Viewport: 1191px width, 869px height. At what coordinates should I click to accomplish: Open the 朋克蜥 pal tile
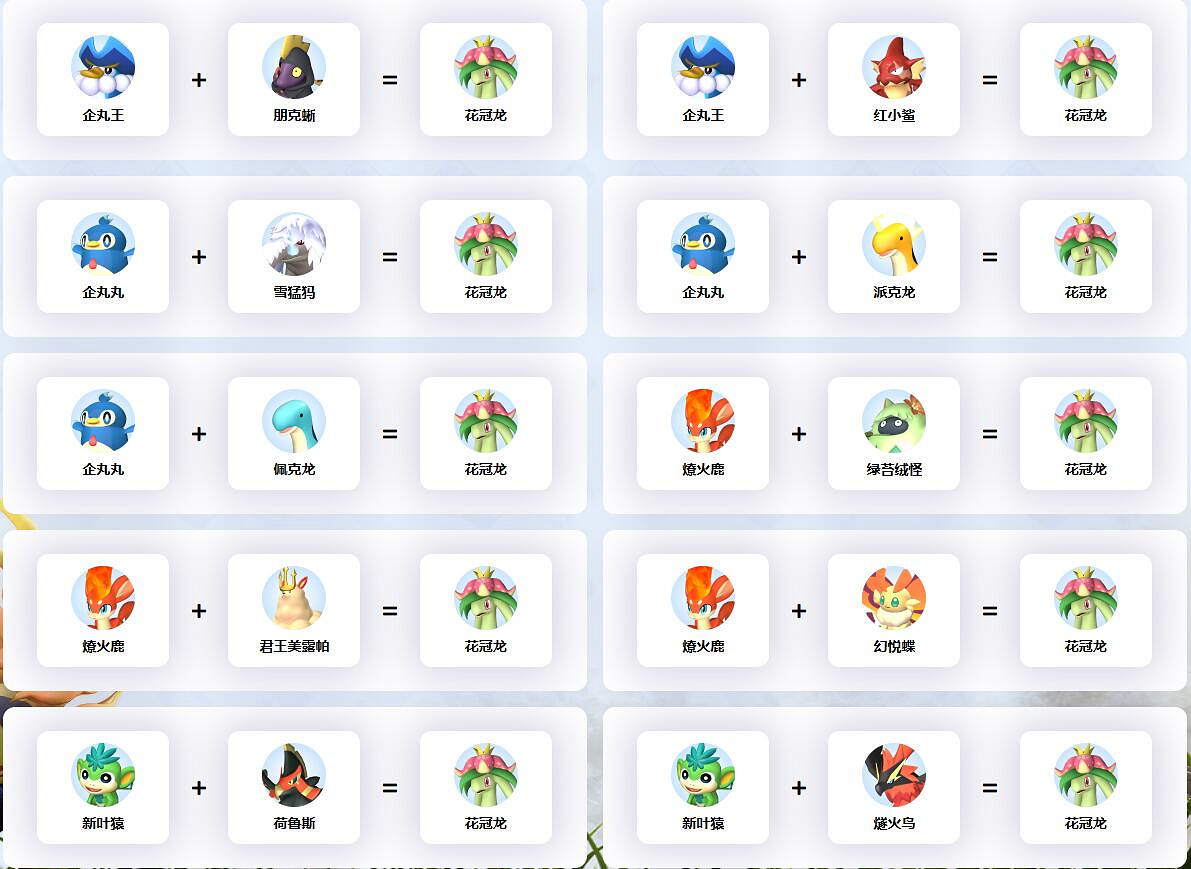[x=294, y=80]
